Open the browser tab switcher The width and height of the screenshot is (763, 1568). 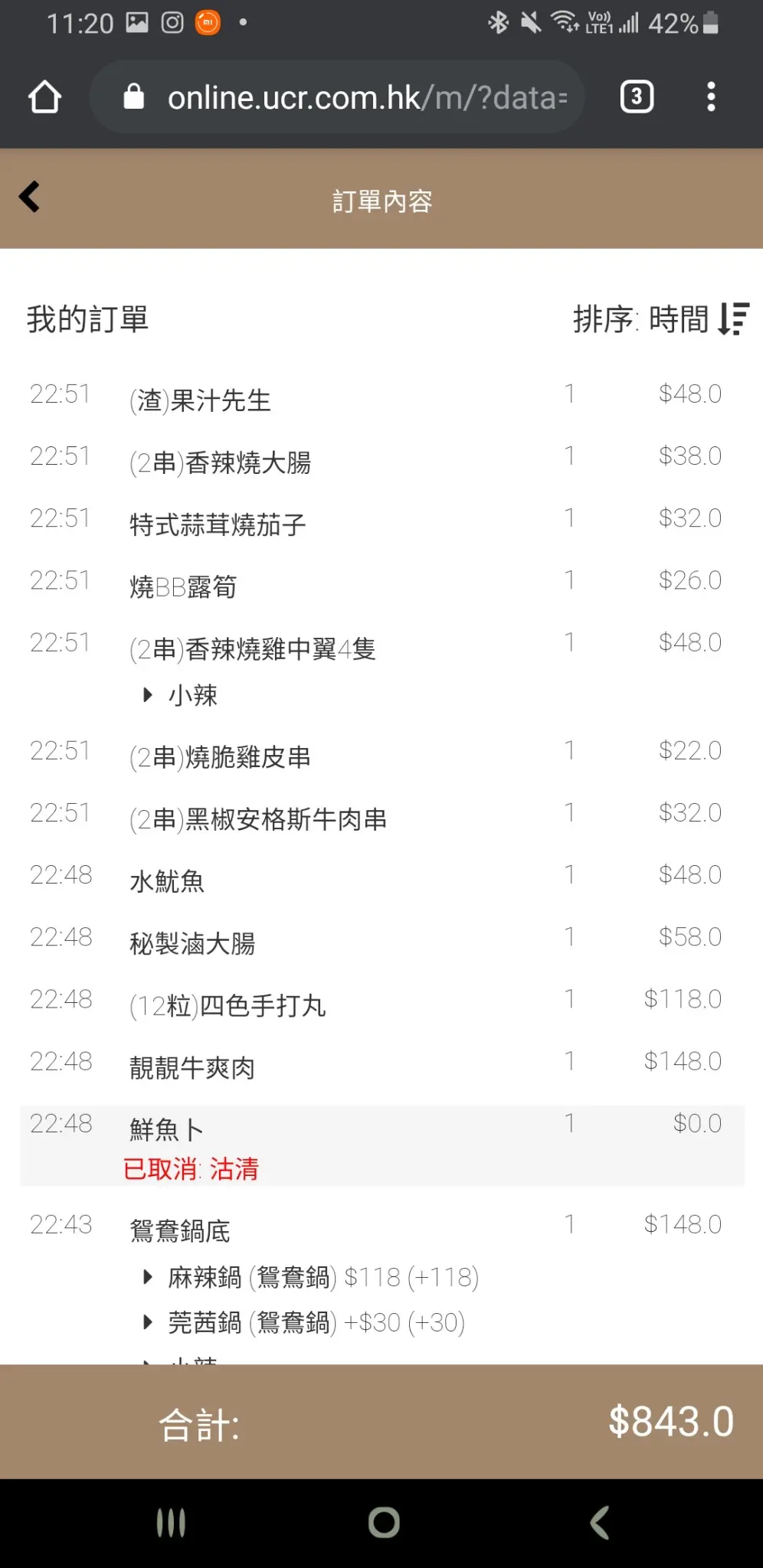click(637, 97)
